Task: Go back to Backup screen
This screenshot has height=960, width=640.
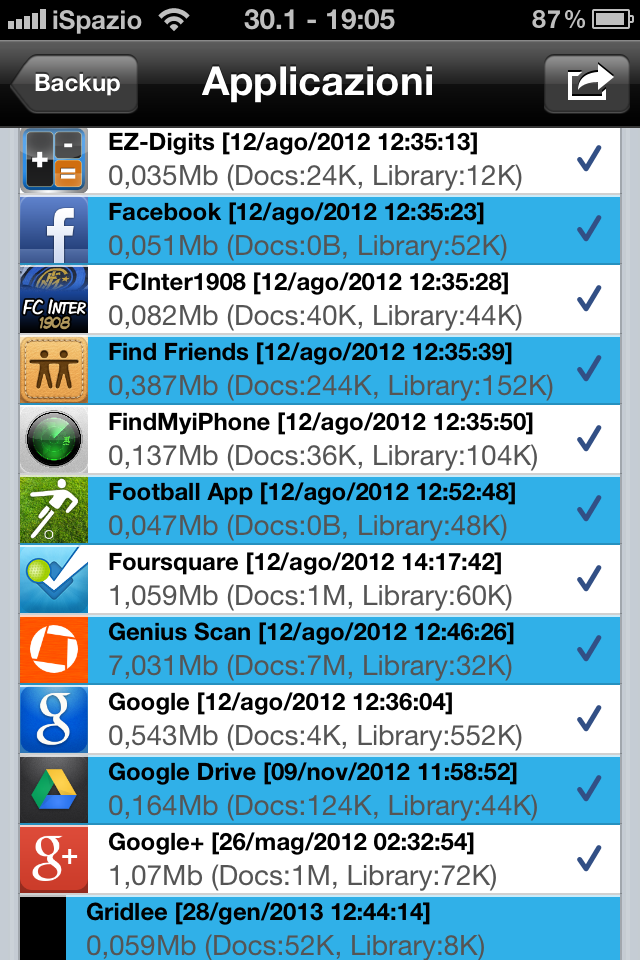Action: 74,84
